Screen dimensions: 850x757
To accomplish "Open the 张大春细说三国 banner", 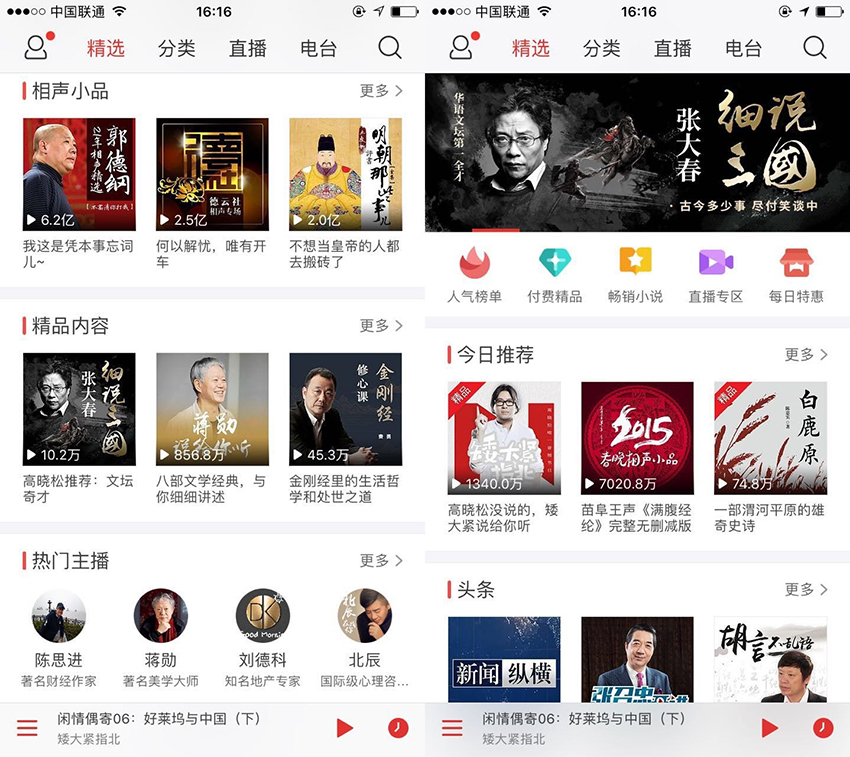I will [x=637, y=152].
